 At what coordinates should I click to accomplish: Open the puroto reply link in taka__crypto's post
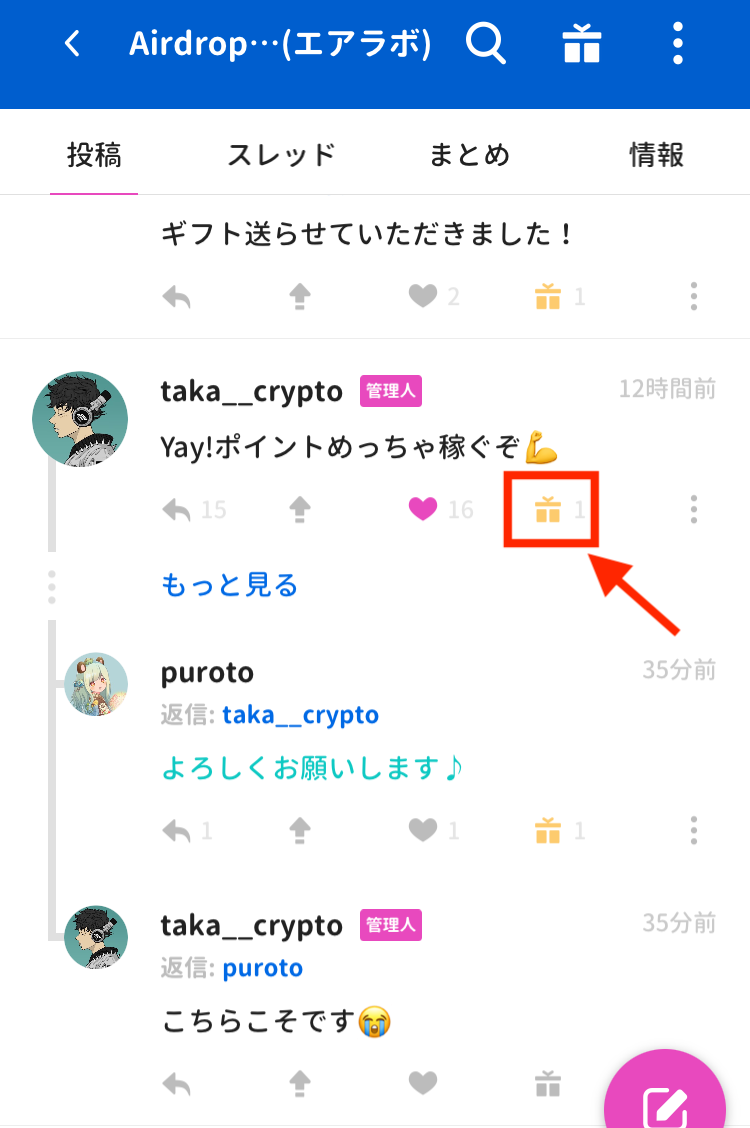pyautogui.click(x=262, y=968)
